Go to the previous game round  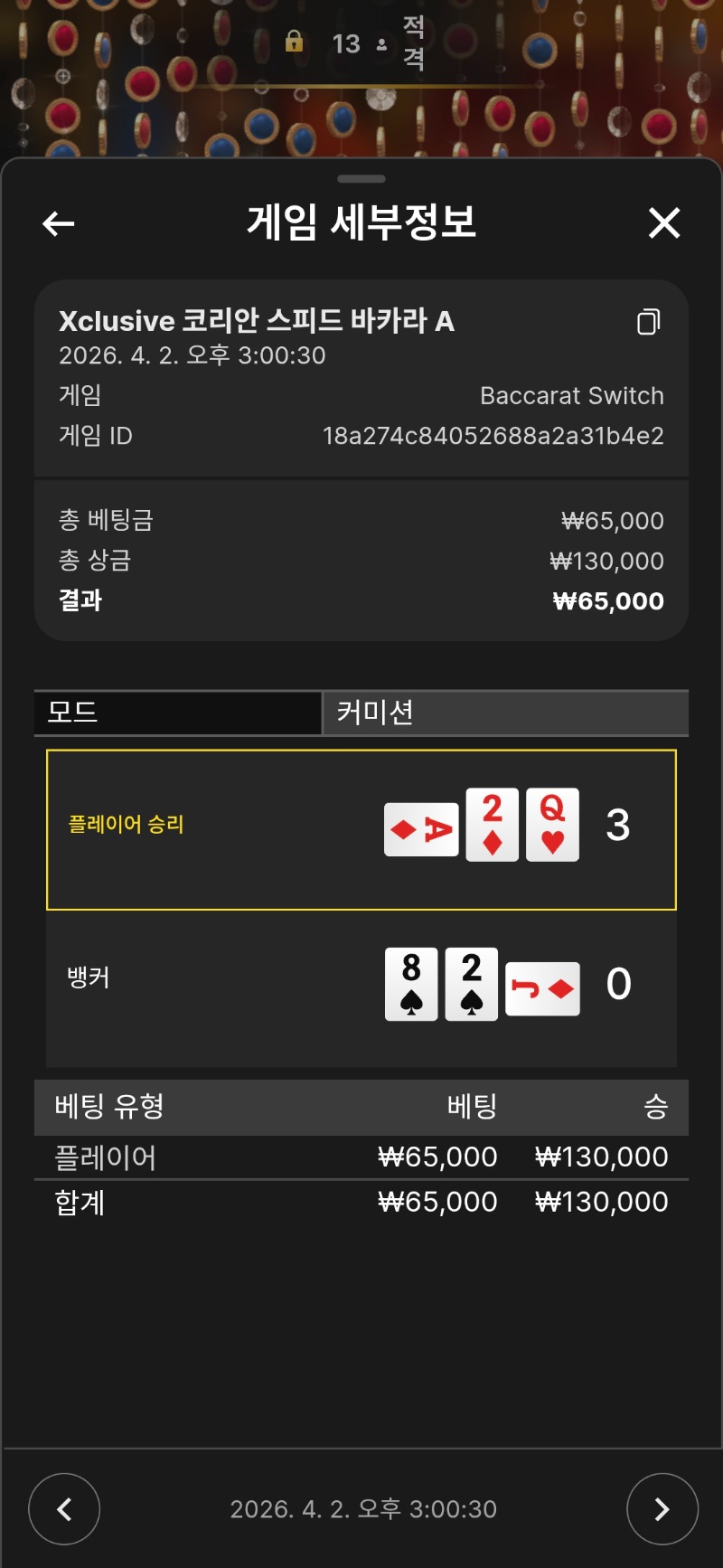[x=64, y=1508]
